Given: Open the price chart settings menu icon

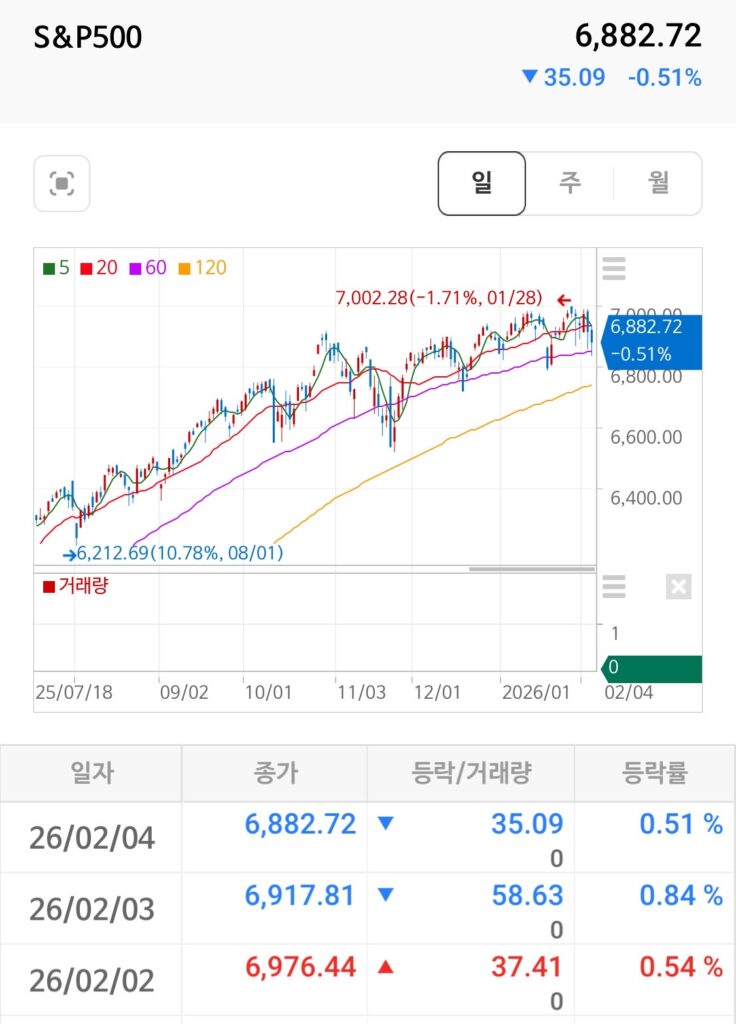Looking at the screenshot, I should point(614,268).
